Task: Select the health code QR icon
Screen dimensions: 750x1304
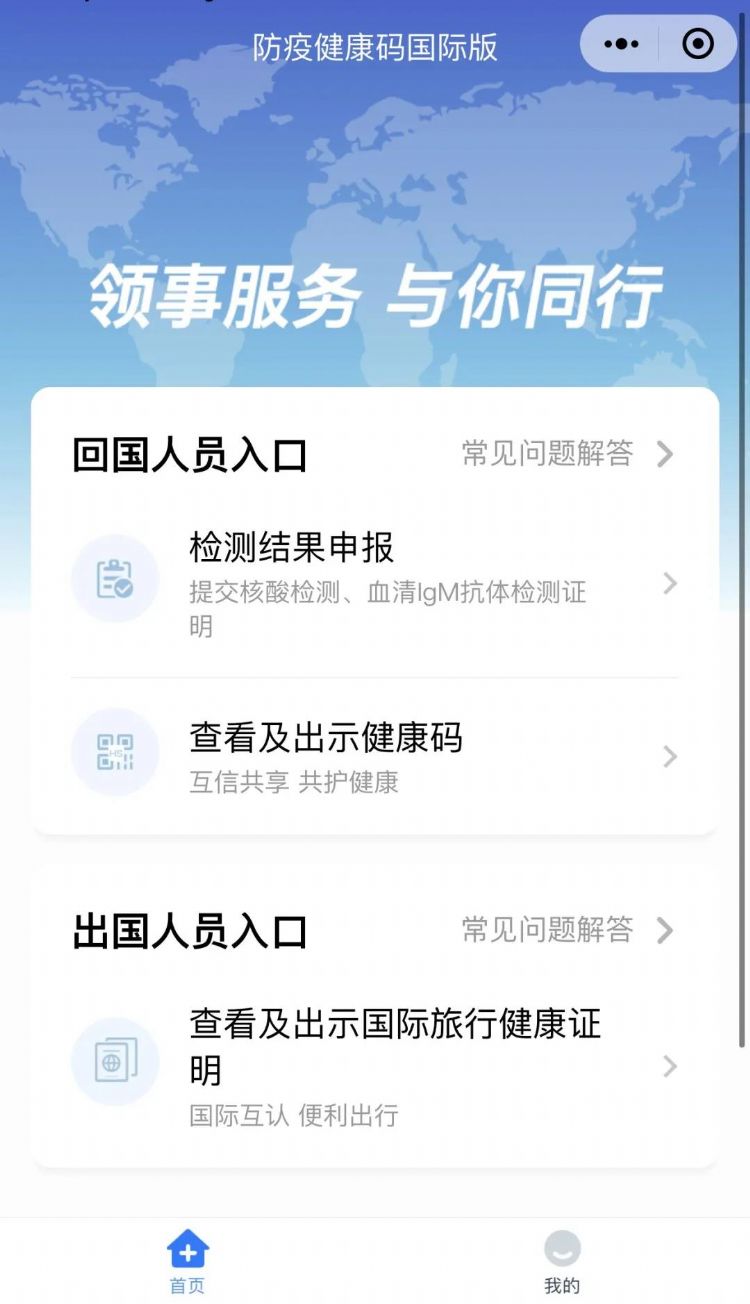Action: click(114, 751)
